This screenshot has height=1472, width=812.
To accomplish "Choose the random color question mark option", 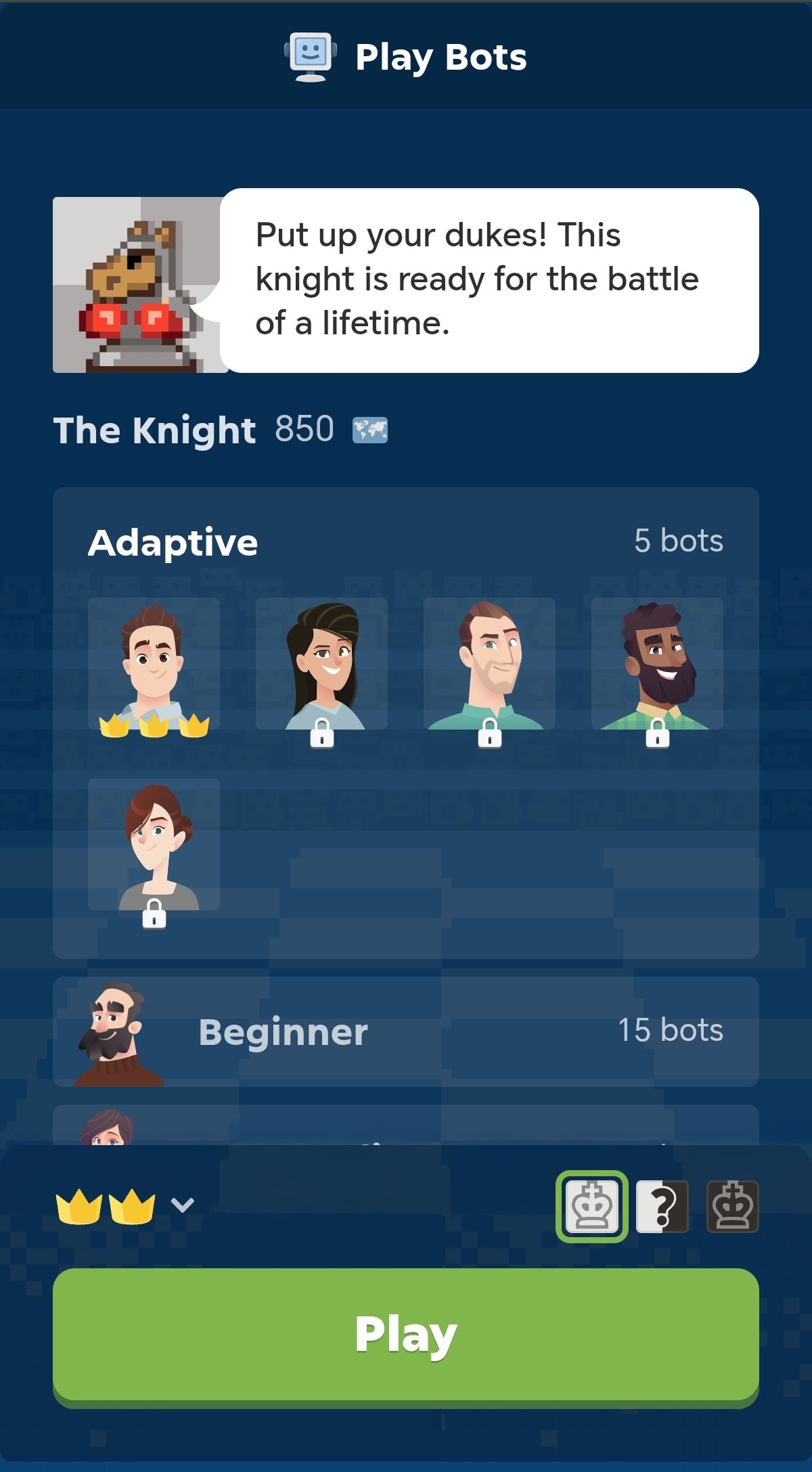I will (x=662, y=1206).
